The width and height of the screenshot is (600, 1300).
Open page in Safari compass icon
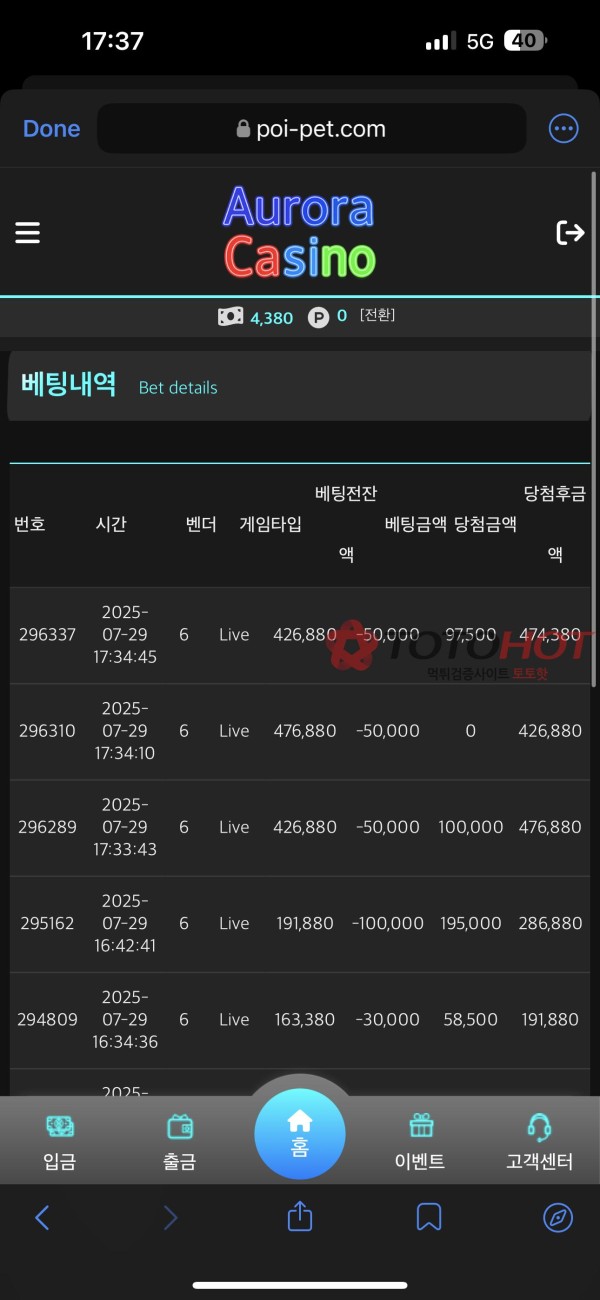pyautogui.click(x=558, y=1217)
